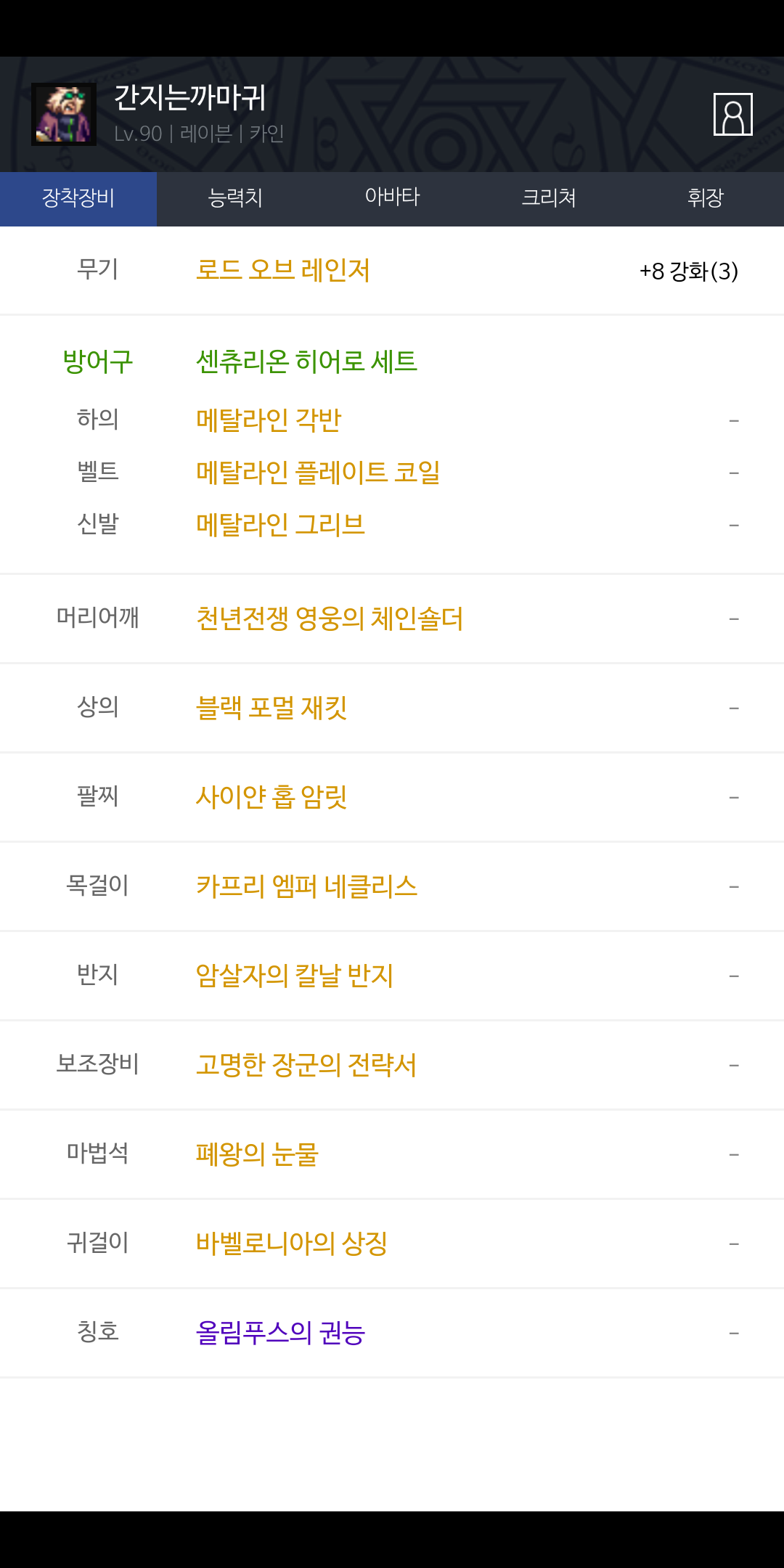This screenshot has height=1568, width=784.
Task: Select the 장착장비 tab
Action: [x=78, y=198]
